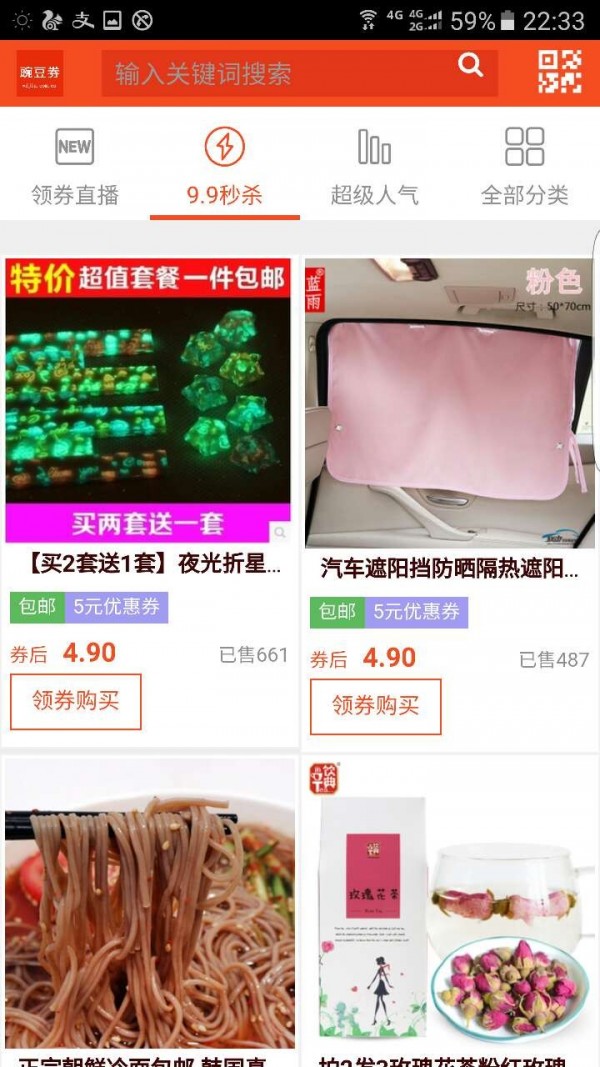Image resolution: width=600 pixels, height=1067 pixels.
Task: Select the 9.9秒杀 tab
Action: tap(225, 167)
